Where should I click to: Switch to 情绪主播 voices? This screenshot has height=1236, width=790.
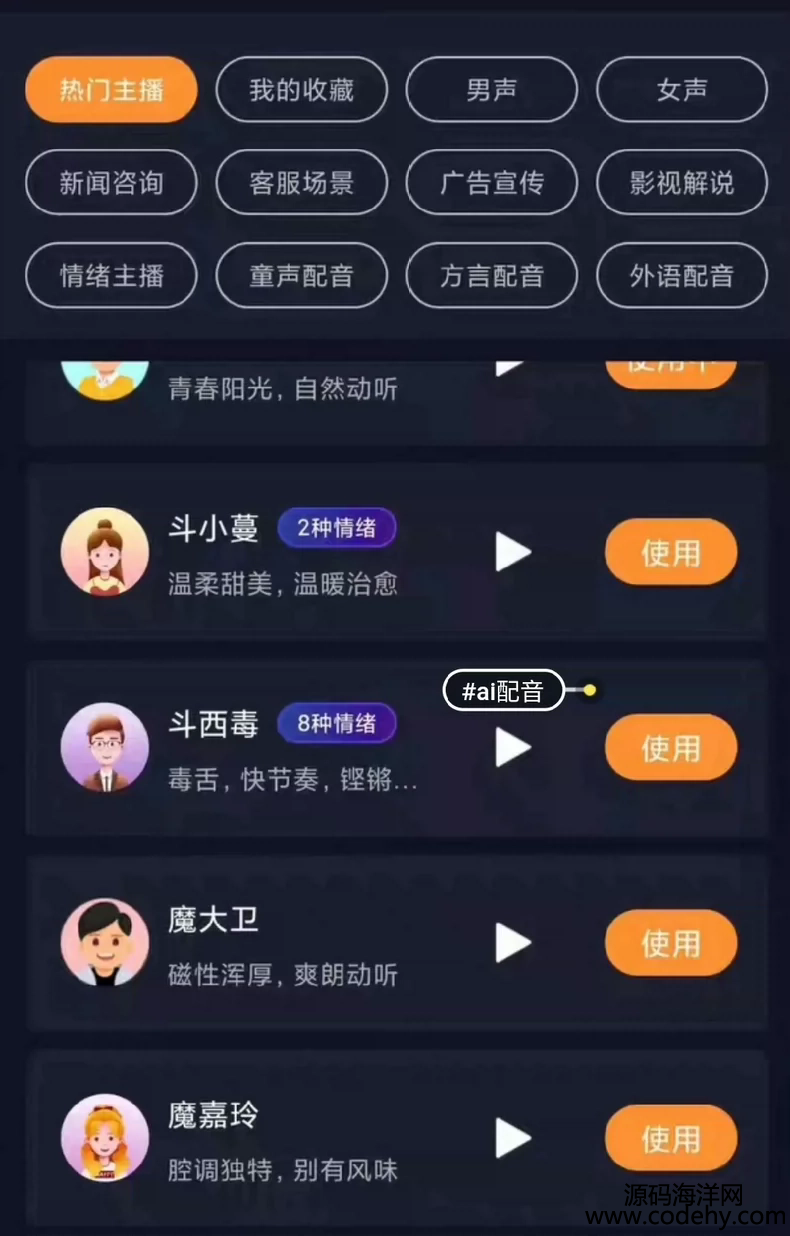(x=111, y=275)
